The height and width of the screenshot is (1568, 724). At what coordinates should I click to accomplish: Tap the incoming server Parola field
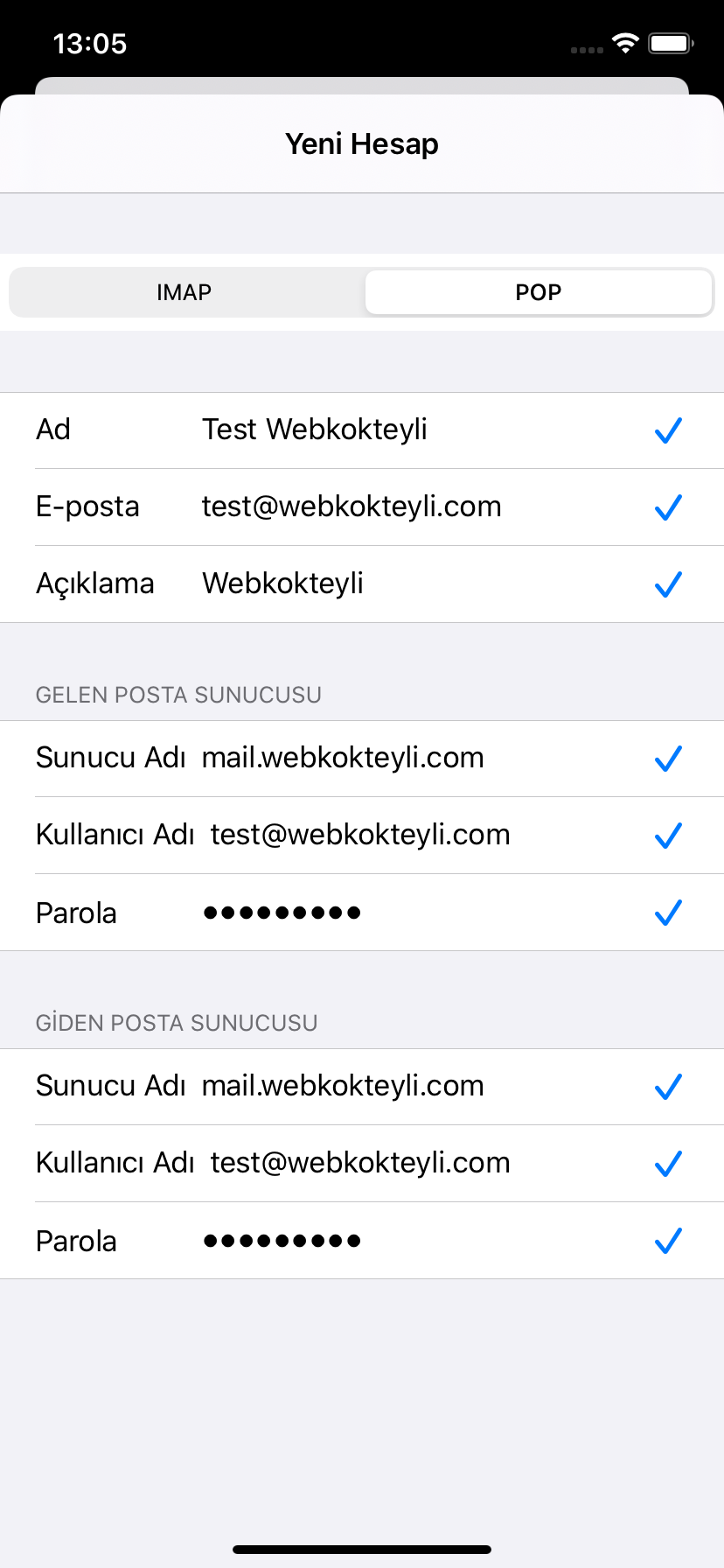coord(362,913)
